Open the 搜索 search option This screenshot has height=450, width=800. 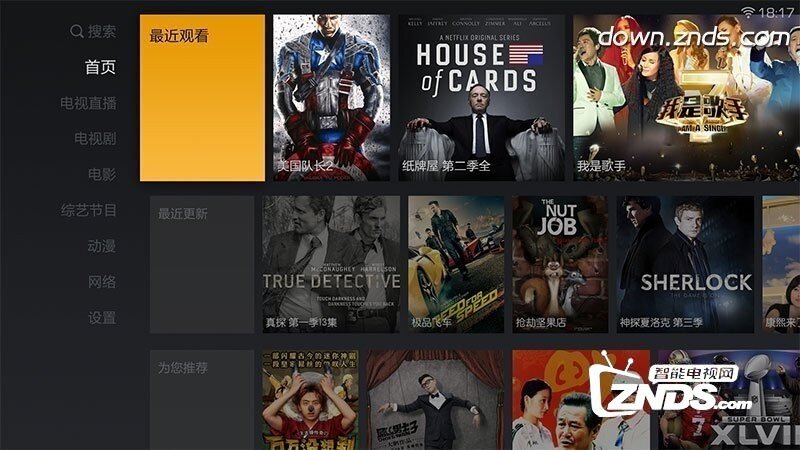pyautogui.click(x=93, y=32)
